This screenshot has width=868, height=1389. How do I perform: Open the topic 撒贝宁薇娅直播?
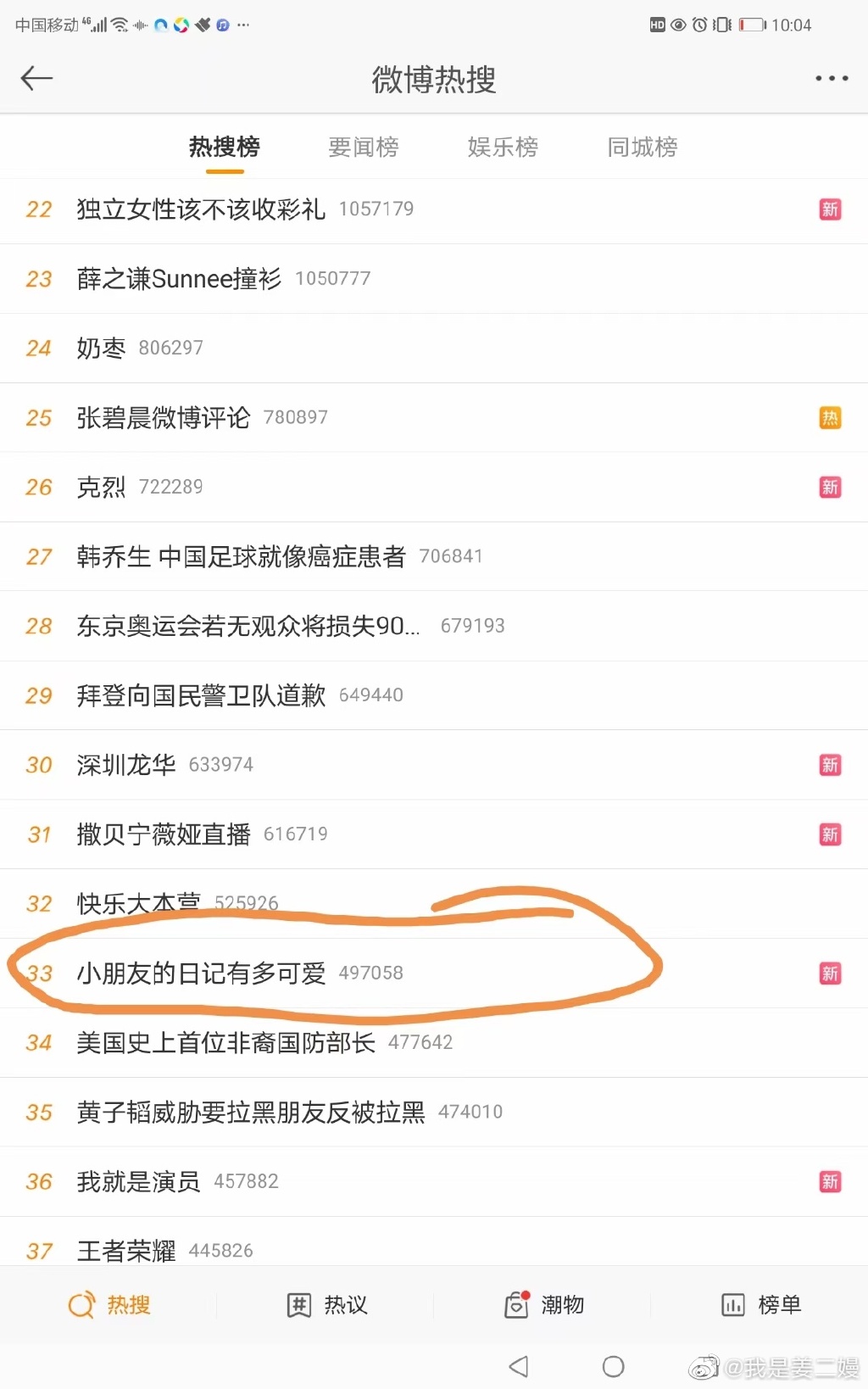(164, 835)
